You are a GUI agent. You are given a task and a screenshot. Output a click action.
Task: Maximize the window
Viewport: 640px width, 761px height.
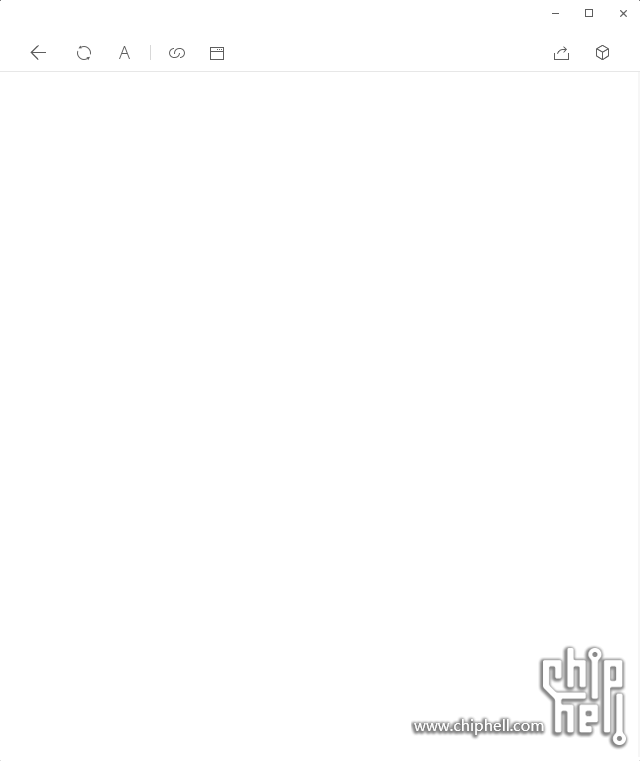pos(589,13)
